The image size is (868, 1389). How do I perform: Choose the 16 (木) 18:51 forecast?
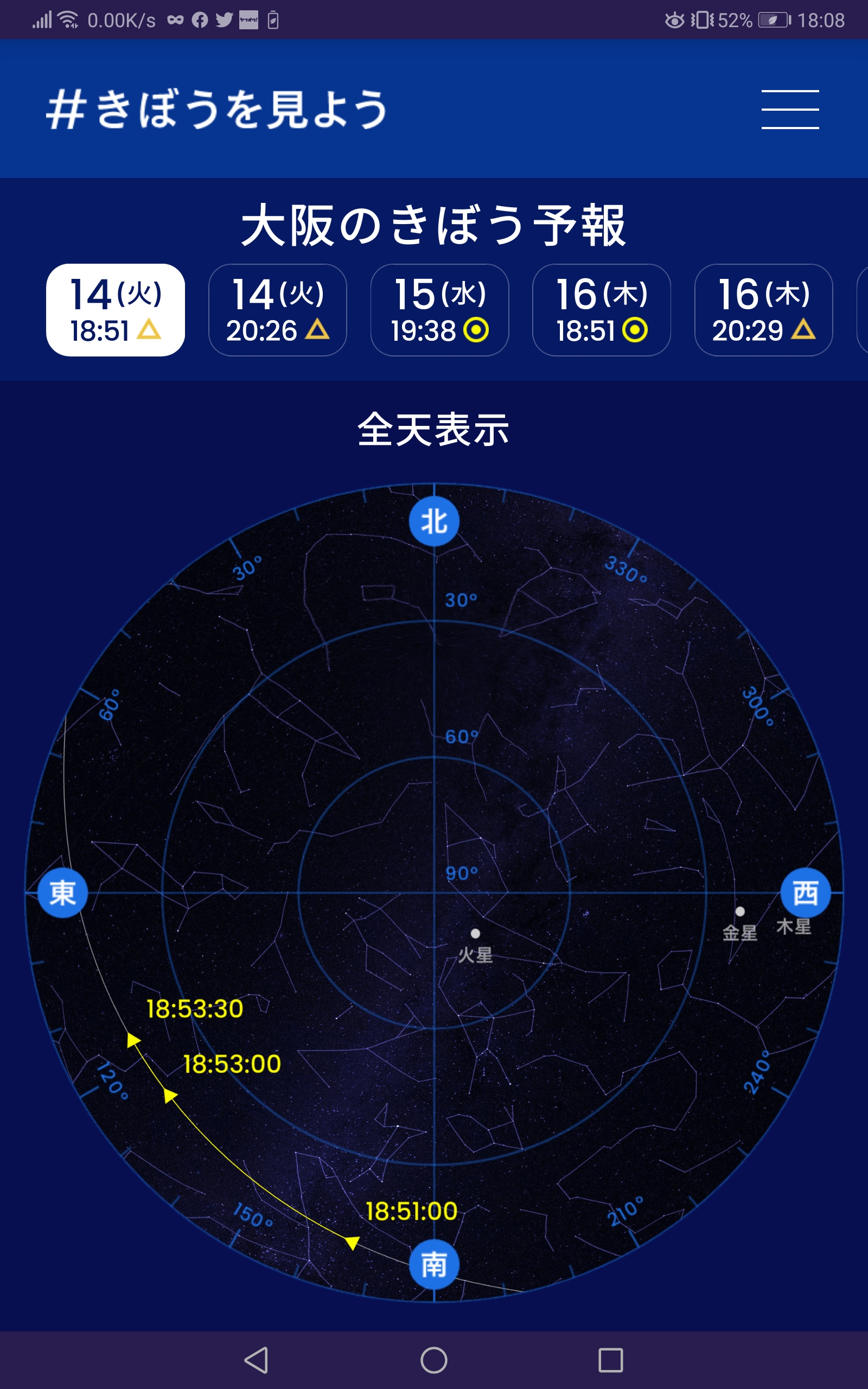602,310
